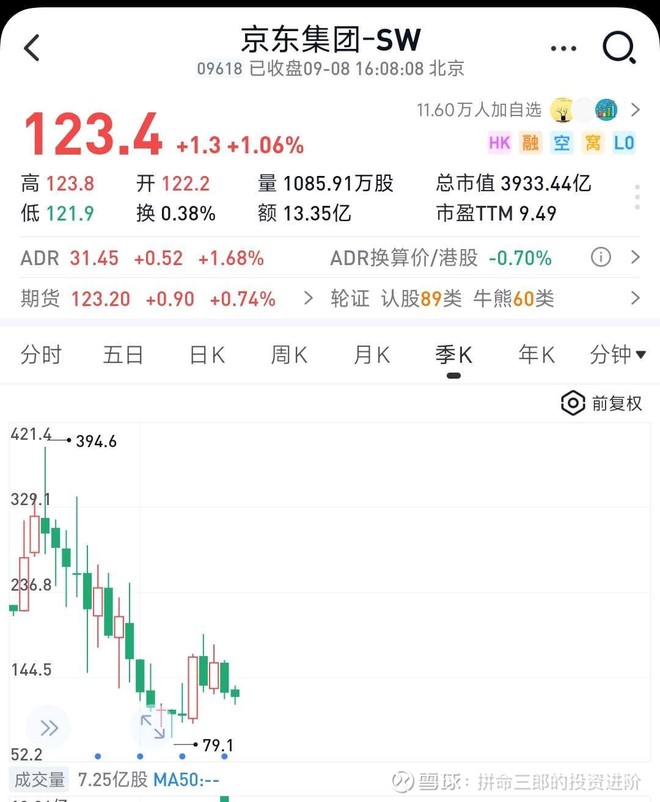Open the 分钟 interval dropdown

(x=618, y=354)
